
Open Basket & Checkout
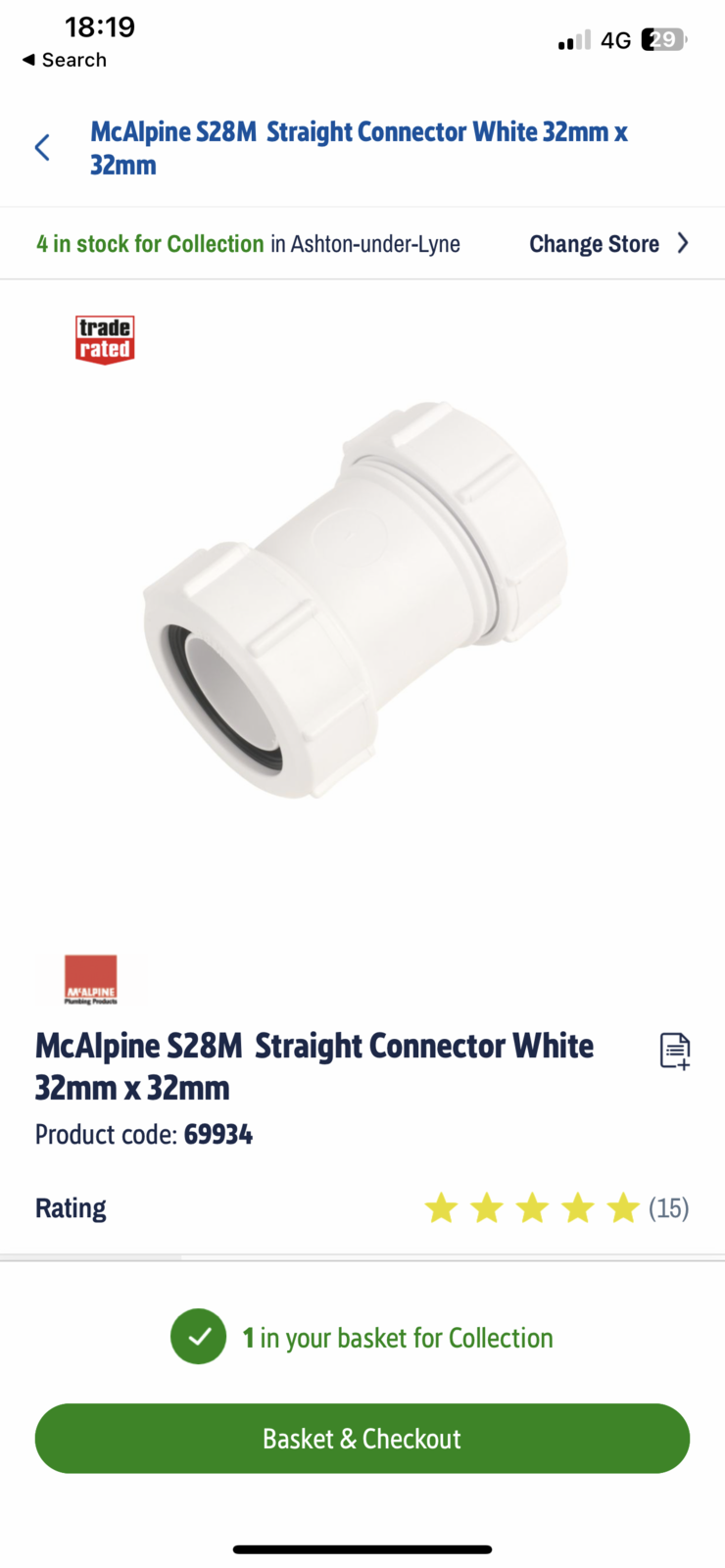pyautogui.click(x=362, y=1438)
